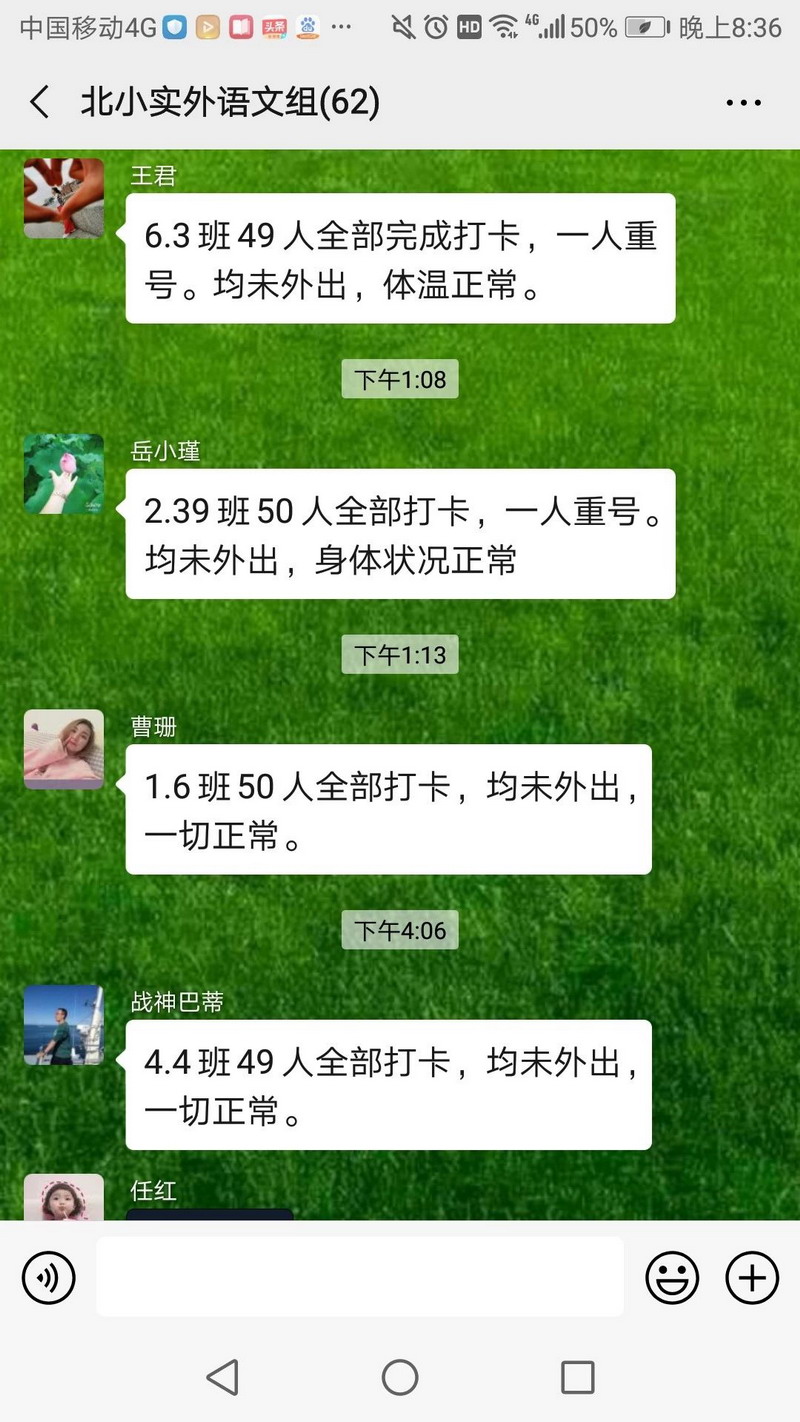The image size is (800, 1422).
Task: Focus the message text field
Action: (360, 1277)
